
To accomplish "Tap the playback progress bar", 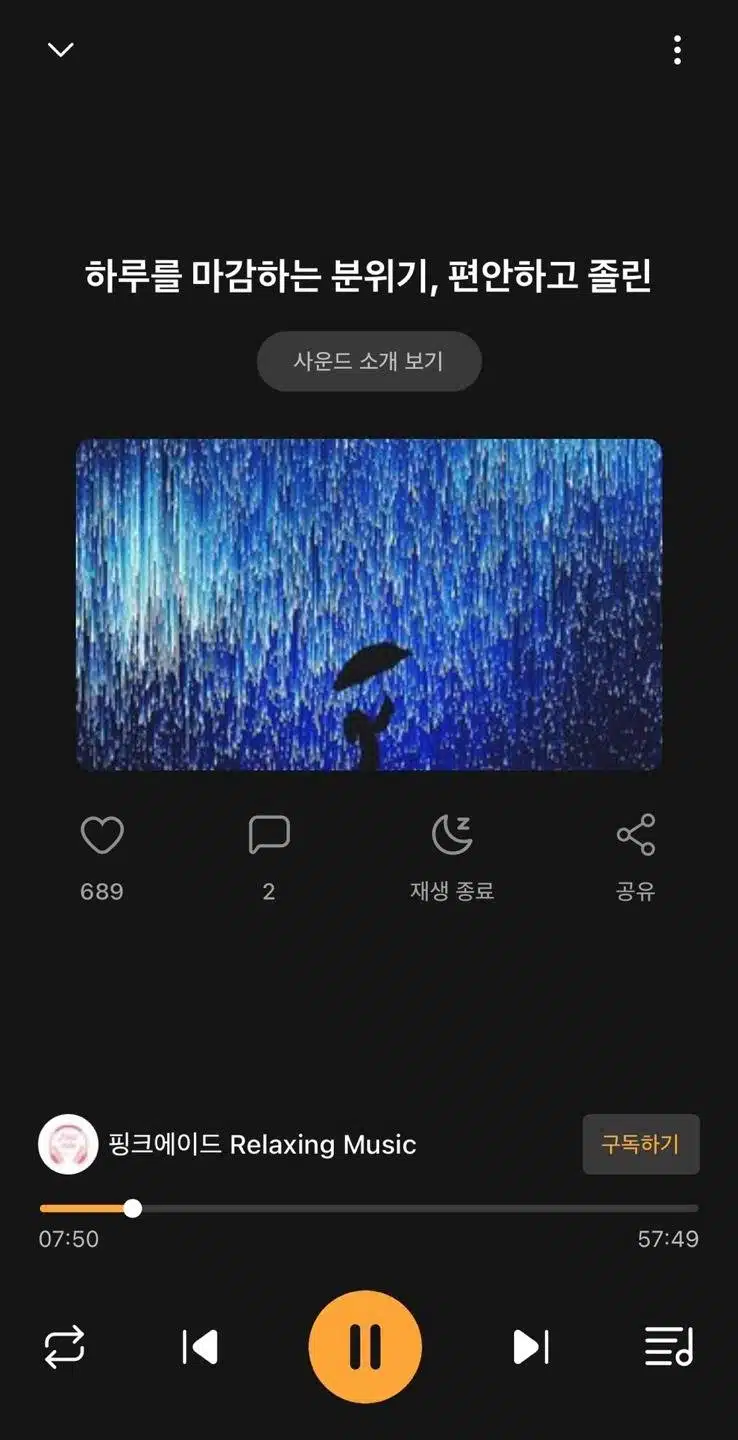I will click(x=369, y=1208).
